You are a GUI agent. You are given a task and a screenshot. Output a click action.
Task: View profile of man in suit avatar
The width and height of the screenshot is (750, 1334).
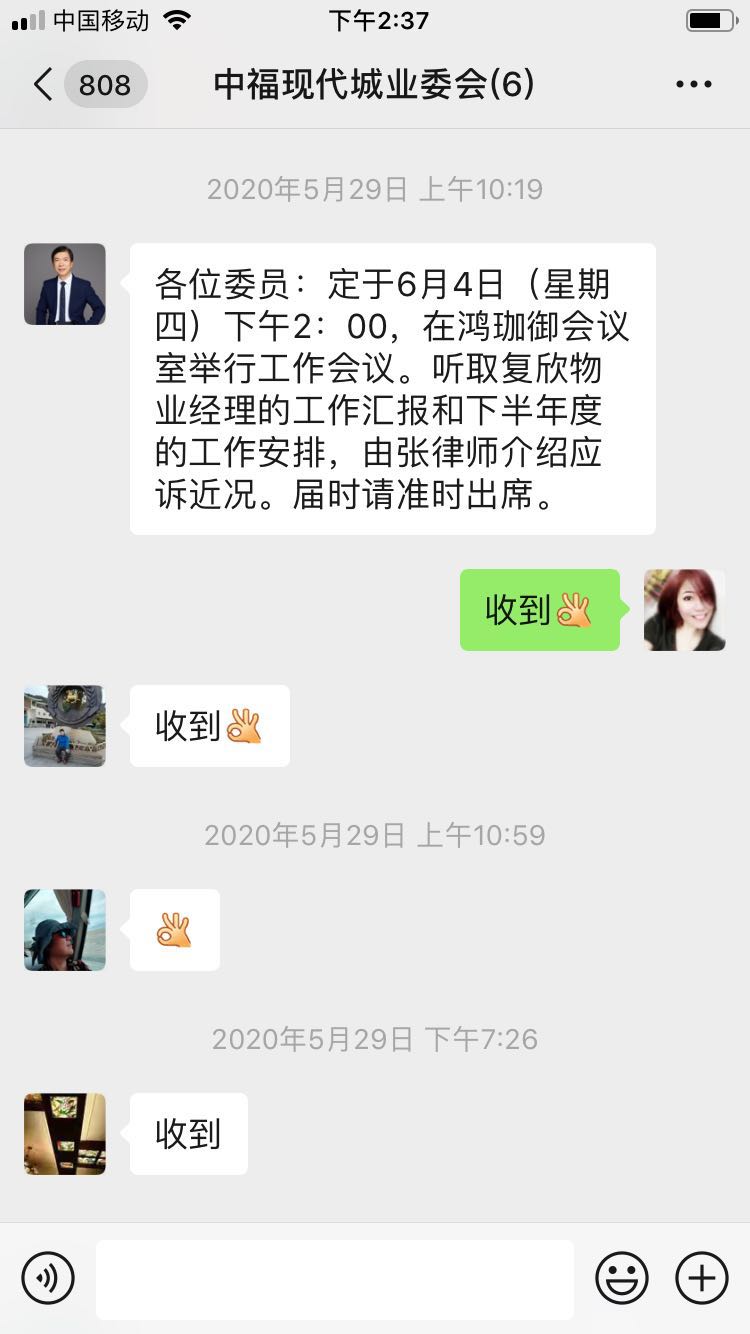tap(65, 284)
